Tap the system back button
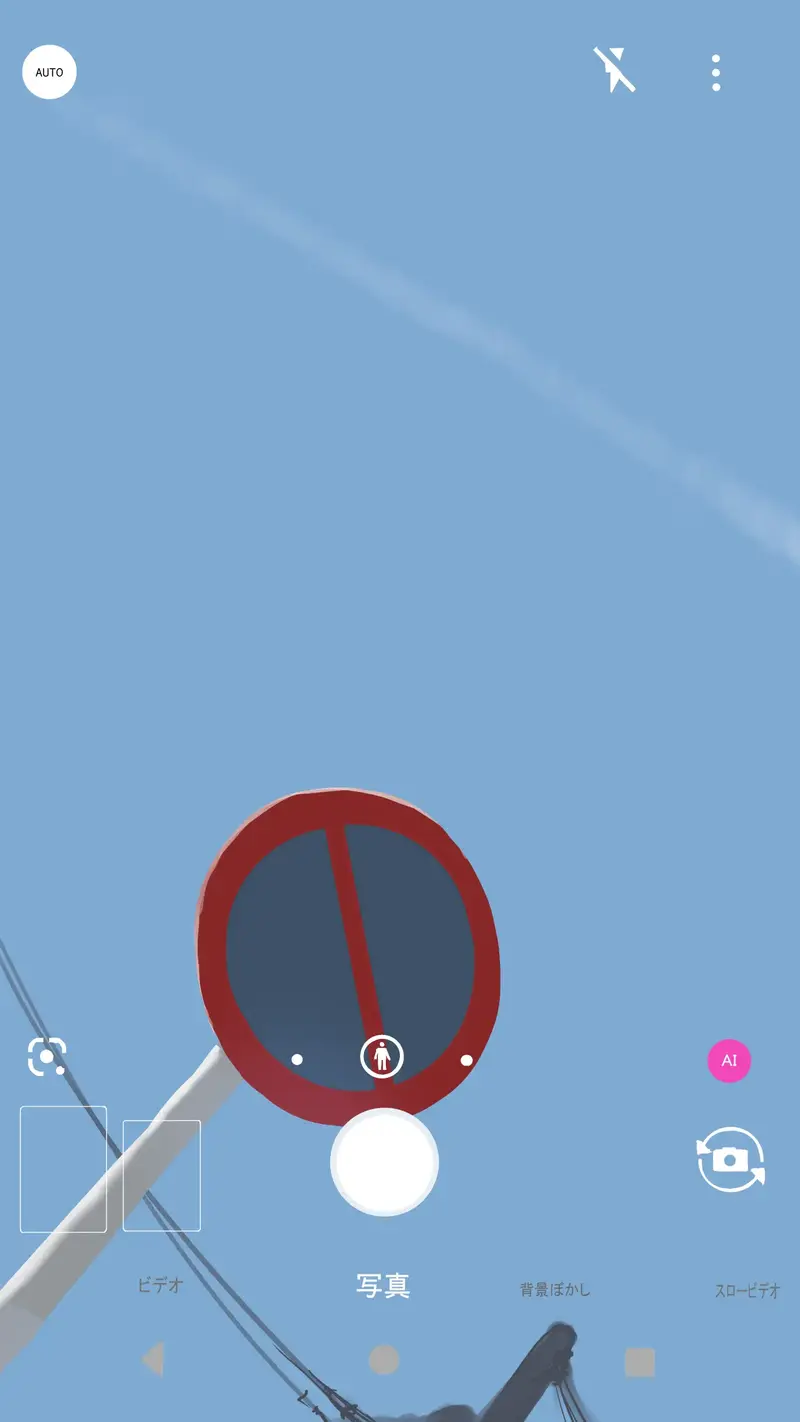Image resolution: width=800 pixels, height=1422 pixels. pos(152,1360)
